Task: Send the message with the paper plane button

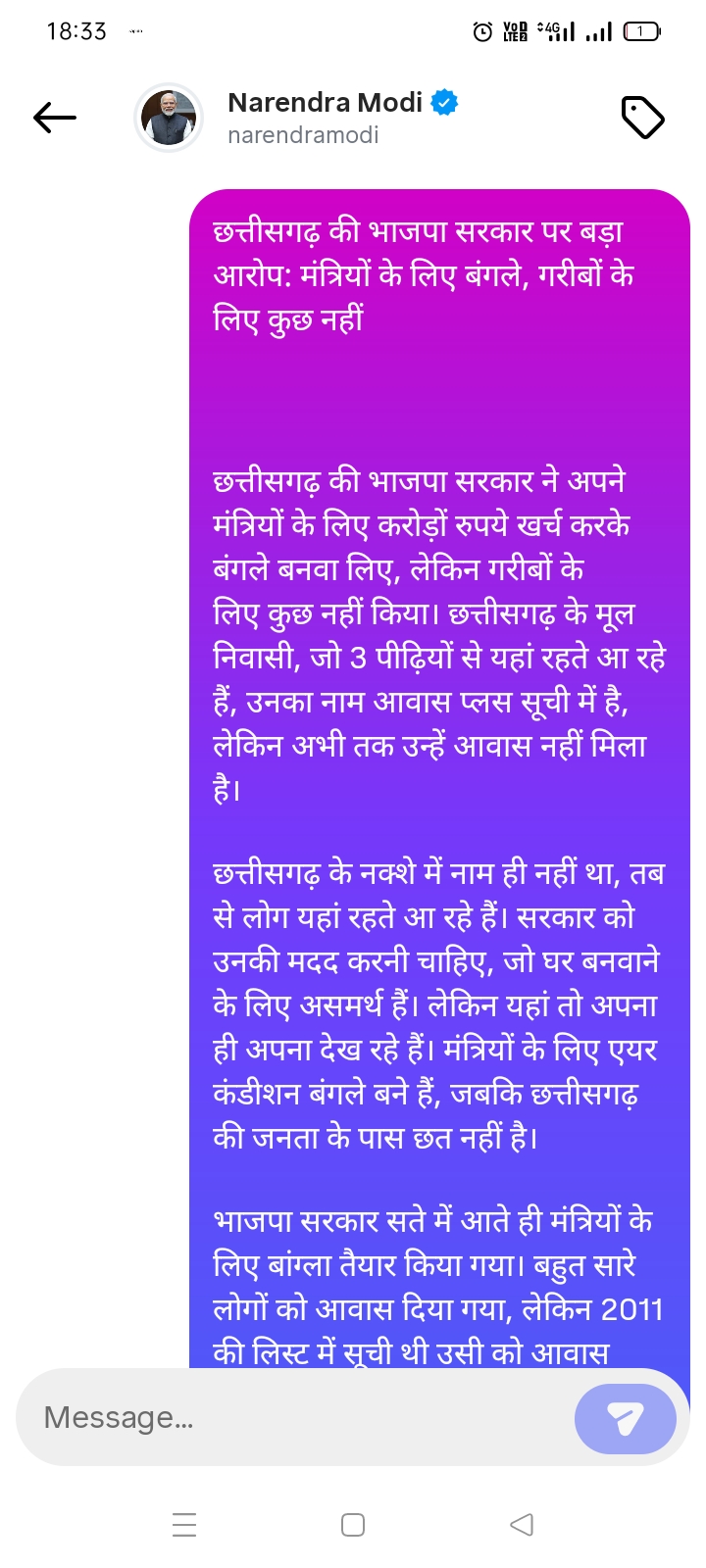Action: pos(625,1418)
